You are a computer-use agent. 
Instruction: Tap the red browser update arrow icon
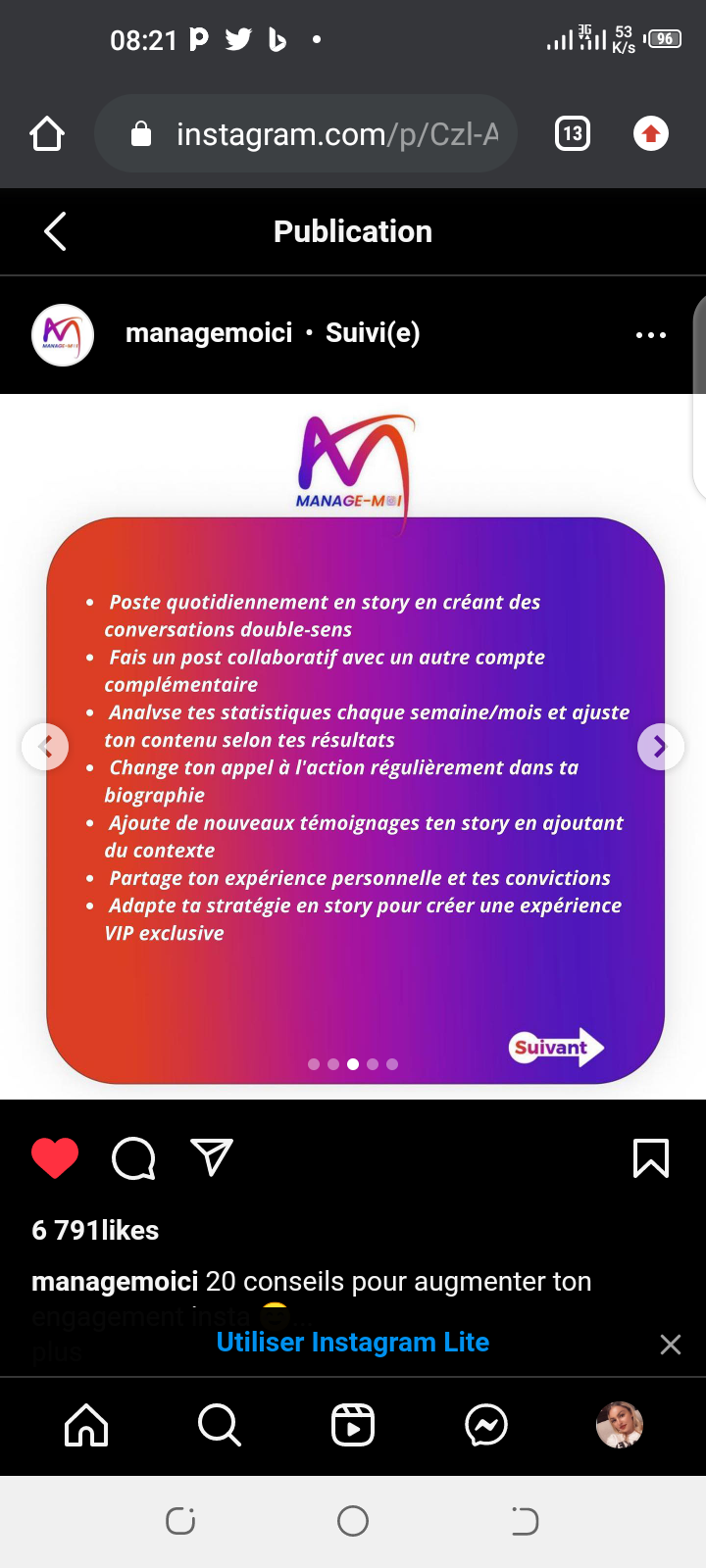pyautogui.click(x=651, y=133)
